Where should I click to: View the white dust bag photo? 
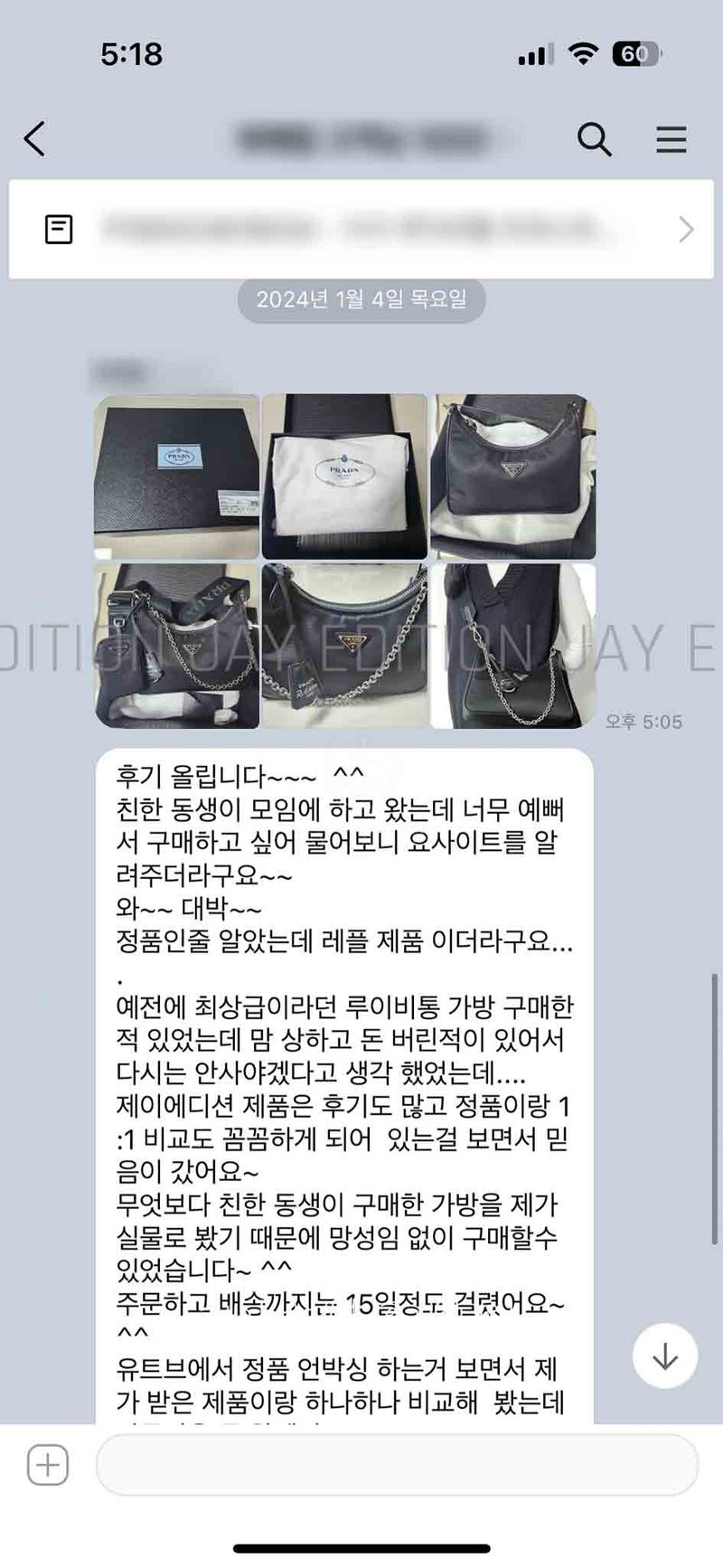344,477
